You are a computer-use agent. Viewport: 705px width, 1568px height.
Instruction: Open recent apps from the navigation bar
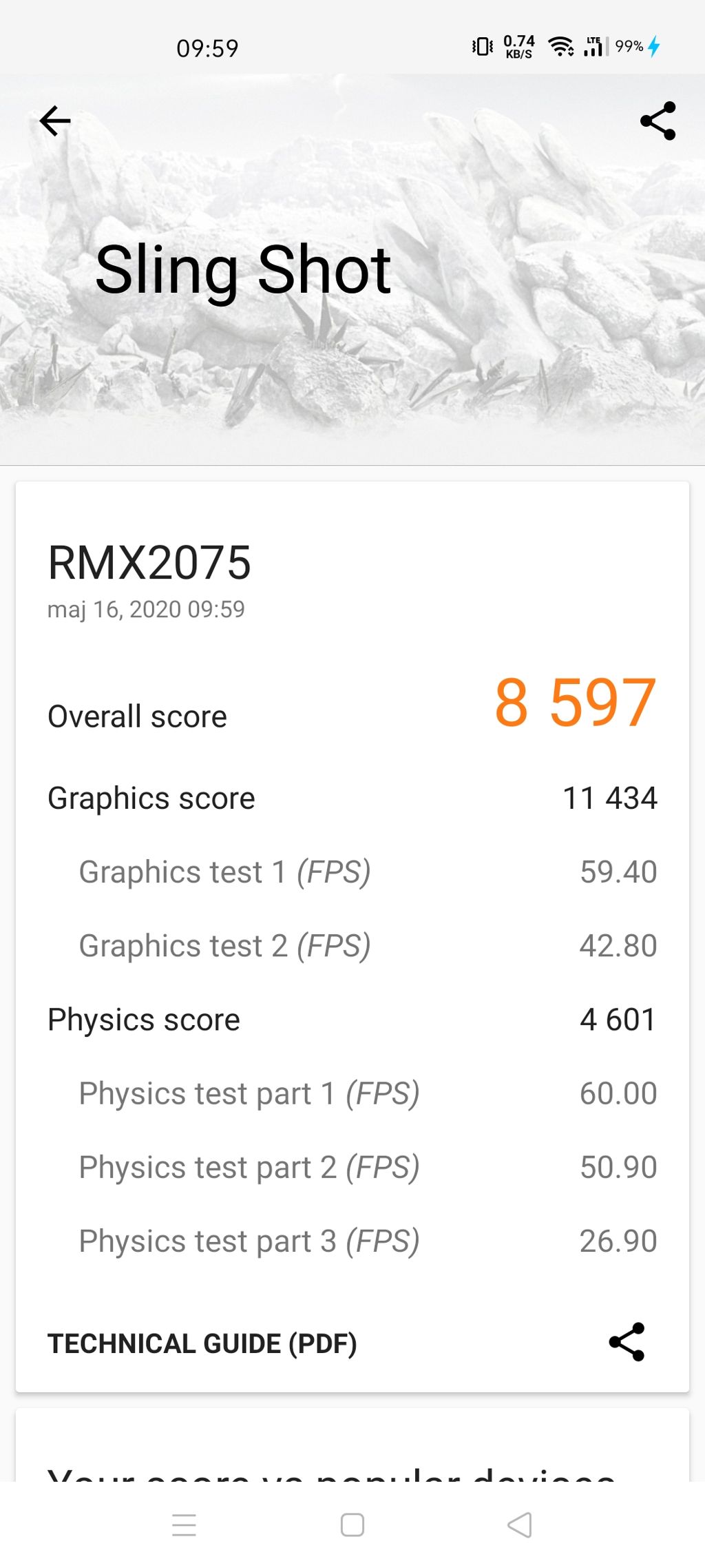coord(184,1525)
